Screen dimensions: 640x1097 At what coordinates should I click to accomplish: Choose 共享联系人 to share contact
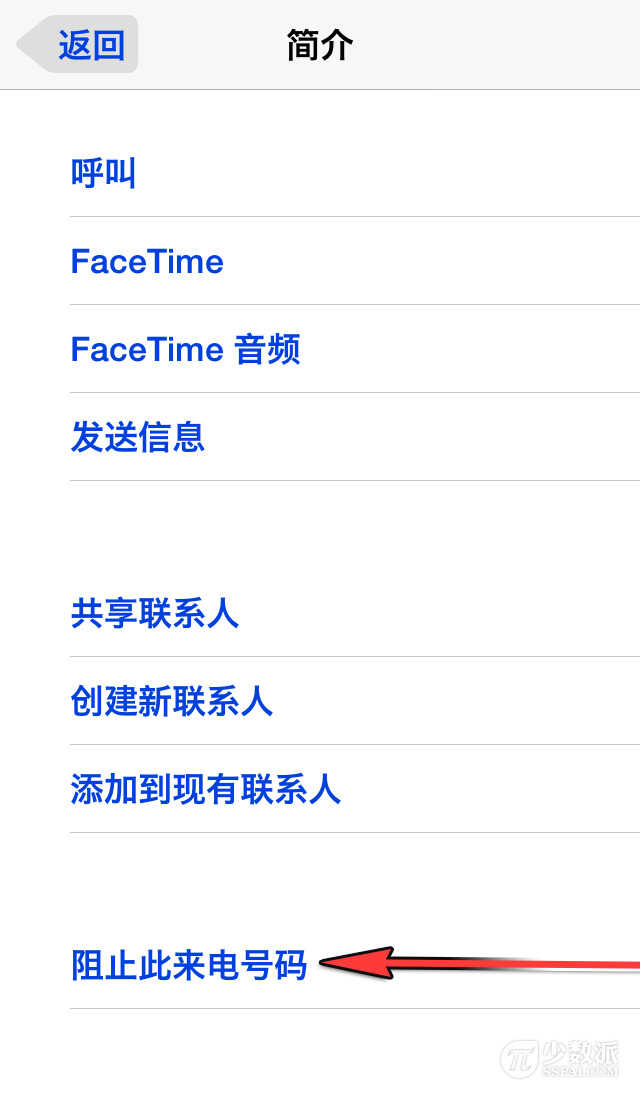pyautogui.click(x=155, y=613)
